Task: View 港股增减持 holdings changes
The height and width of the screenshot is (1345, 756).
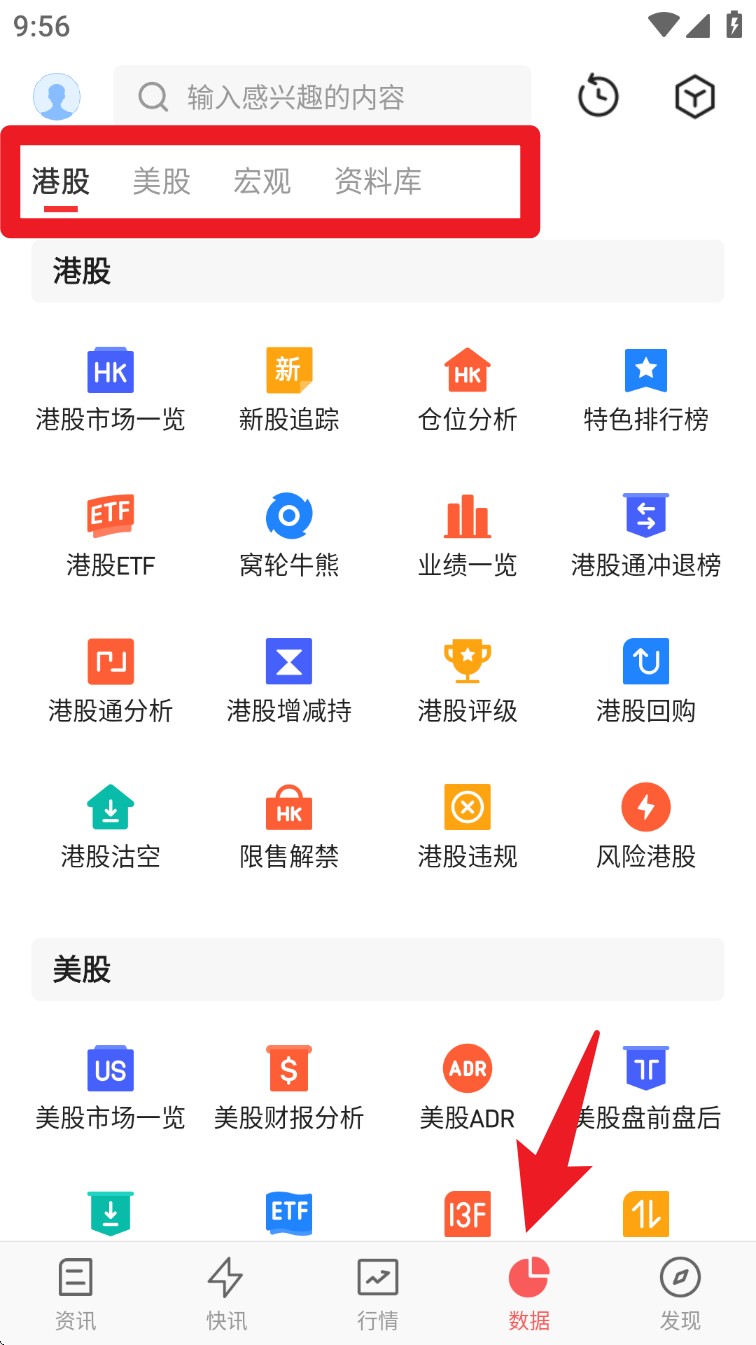Action: point(288,681)
